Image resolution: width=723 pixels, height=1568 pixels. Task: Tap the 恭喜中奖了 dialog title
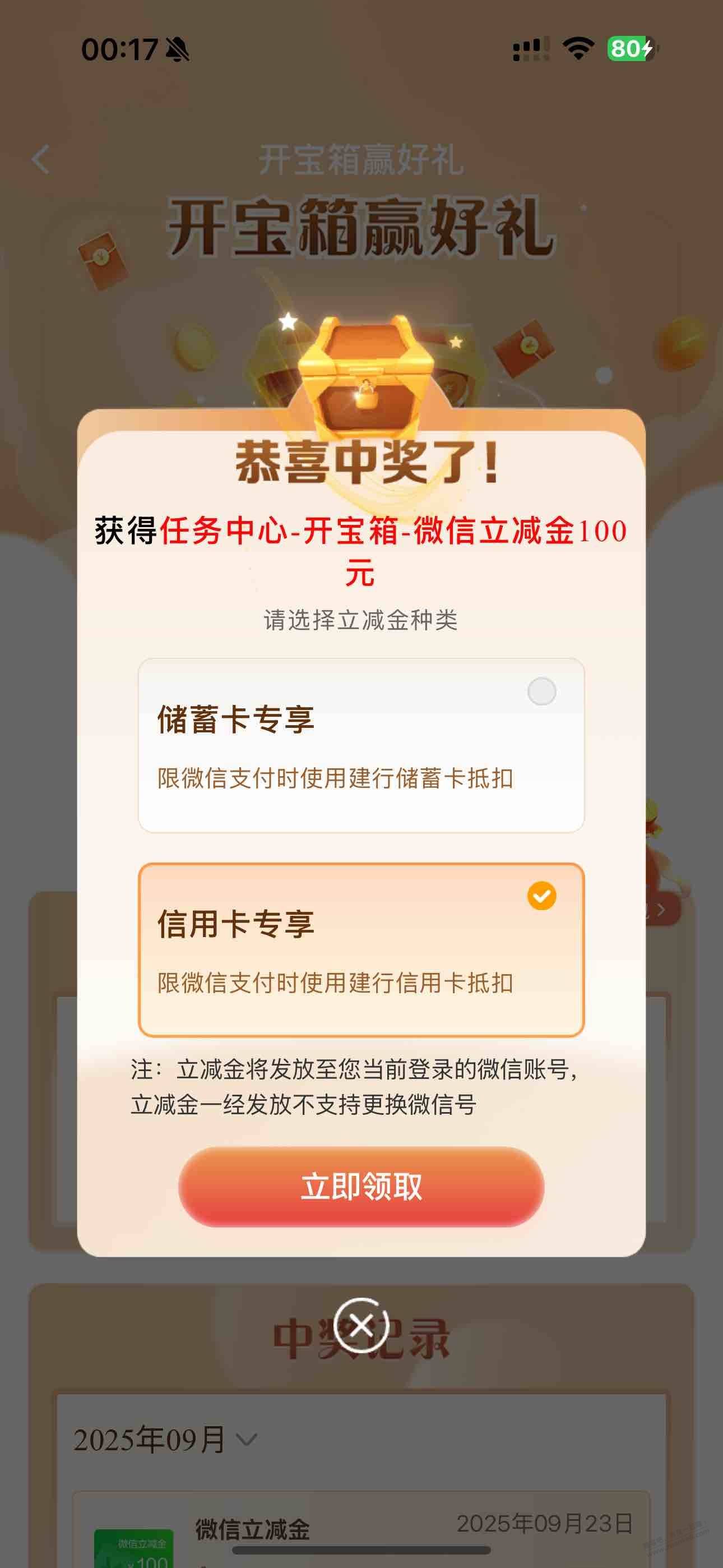pos(361,464)
